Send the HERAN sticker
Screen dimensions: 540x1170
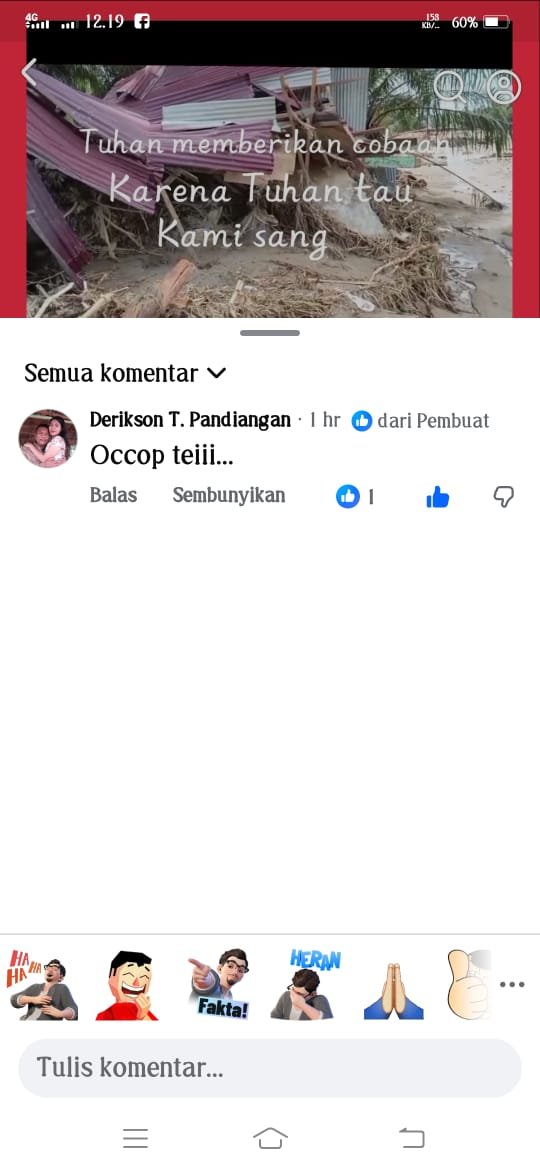point(306,984)
